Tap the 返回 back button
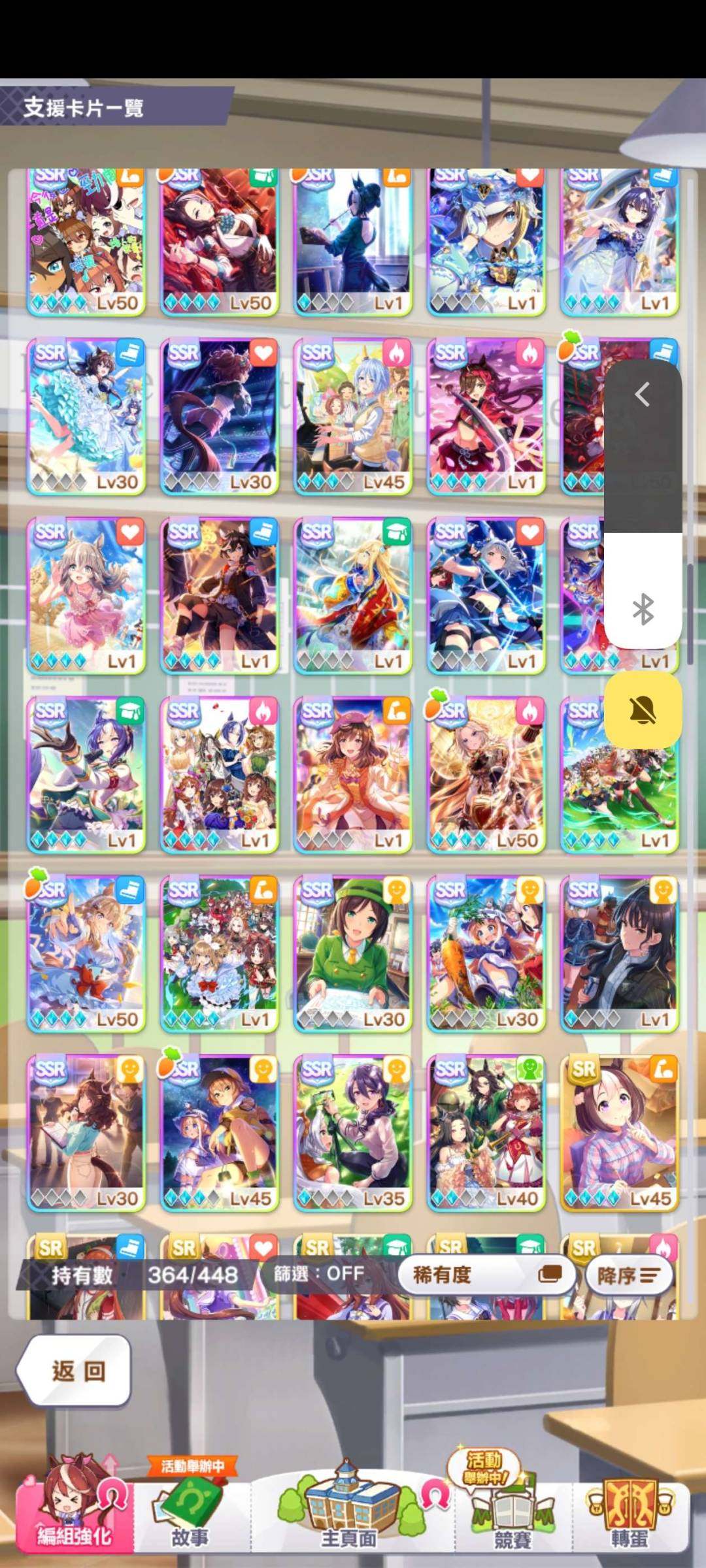Image resolution: width=706 pixels, height=1568 pixels. pyautogui.click(x=73, y=1371)
